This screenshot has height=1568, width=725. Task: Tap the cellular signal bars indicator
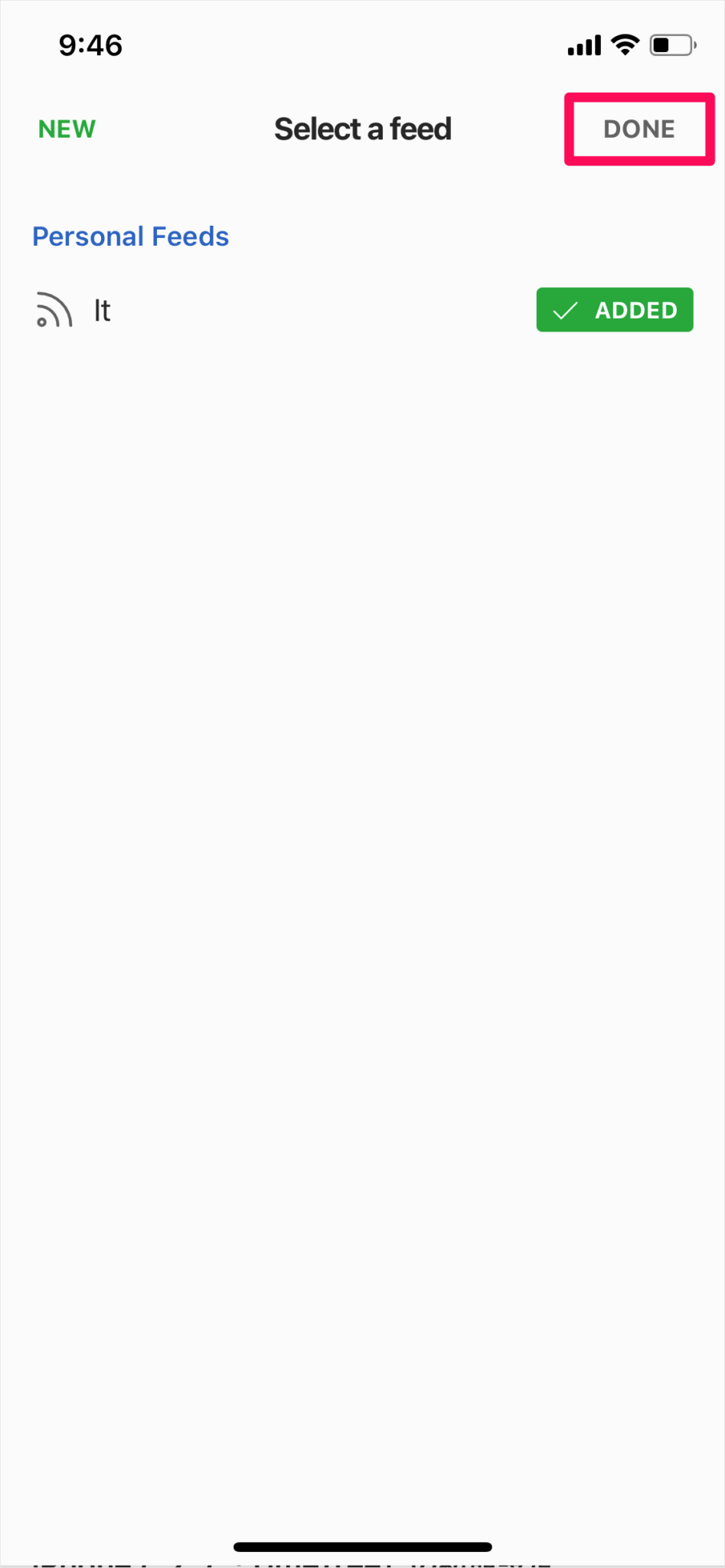click(x=583, y=45)
